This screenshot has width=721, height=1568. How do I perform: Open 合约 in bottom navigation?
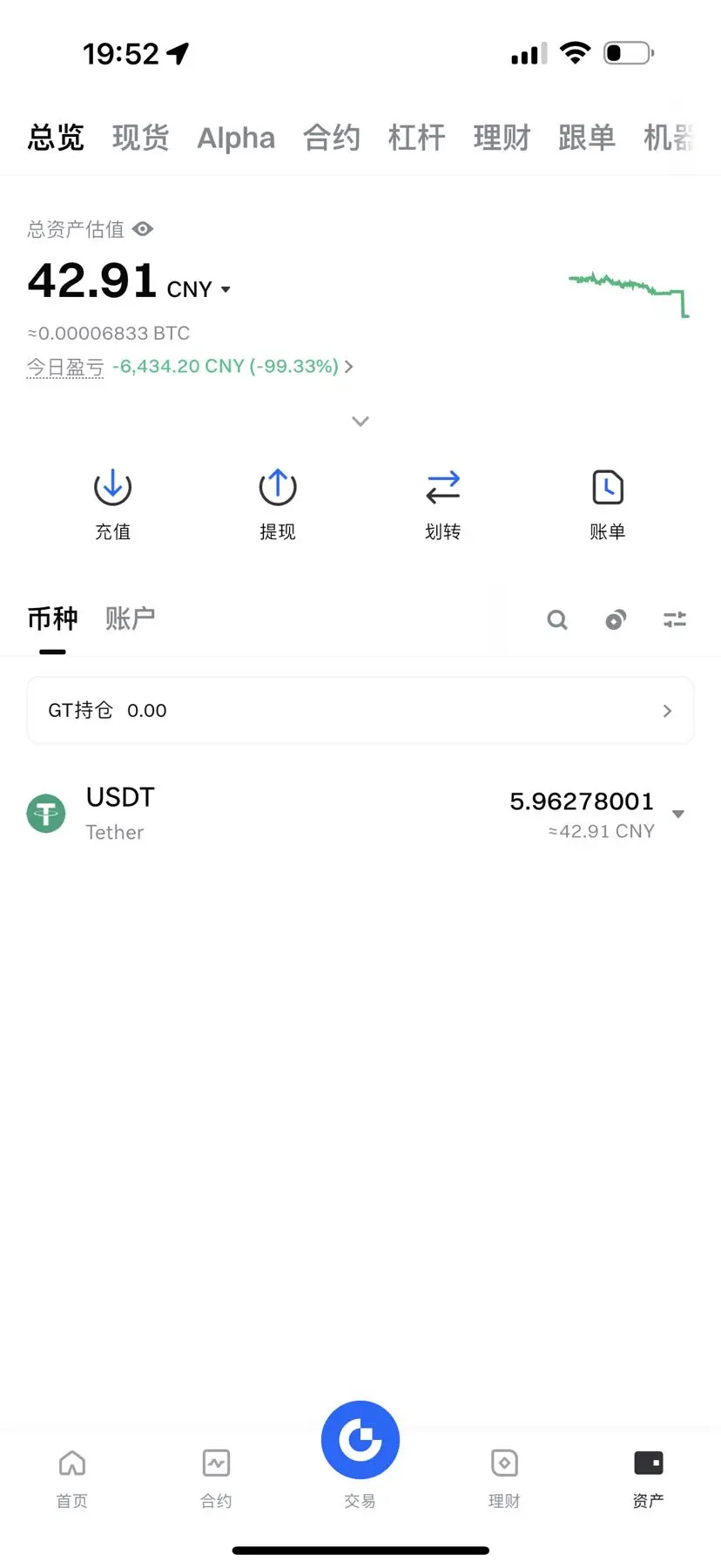[216, 1477]
